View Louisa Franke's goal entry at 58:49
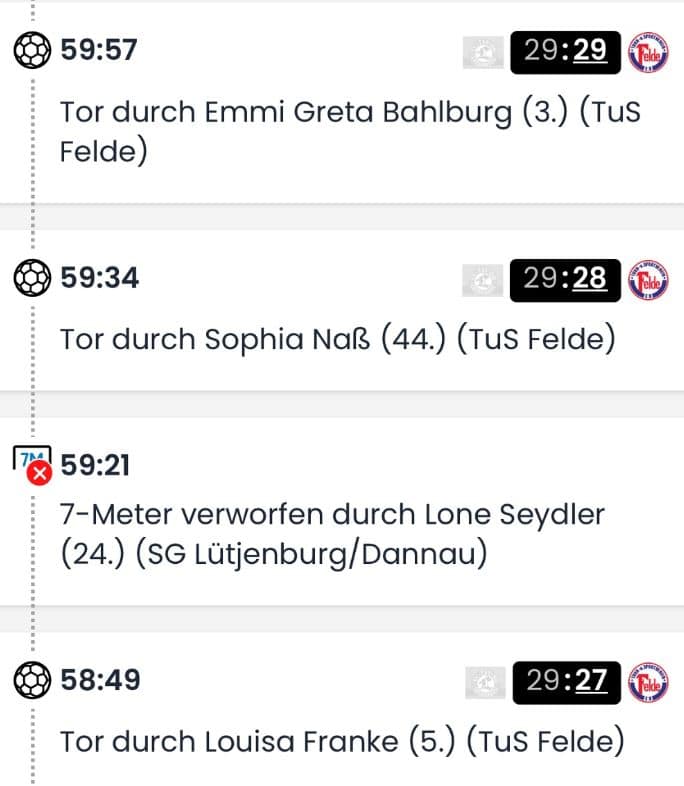 [342, 741]
